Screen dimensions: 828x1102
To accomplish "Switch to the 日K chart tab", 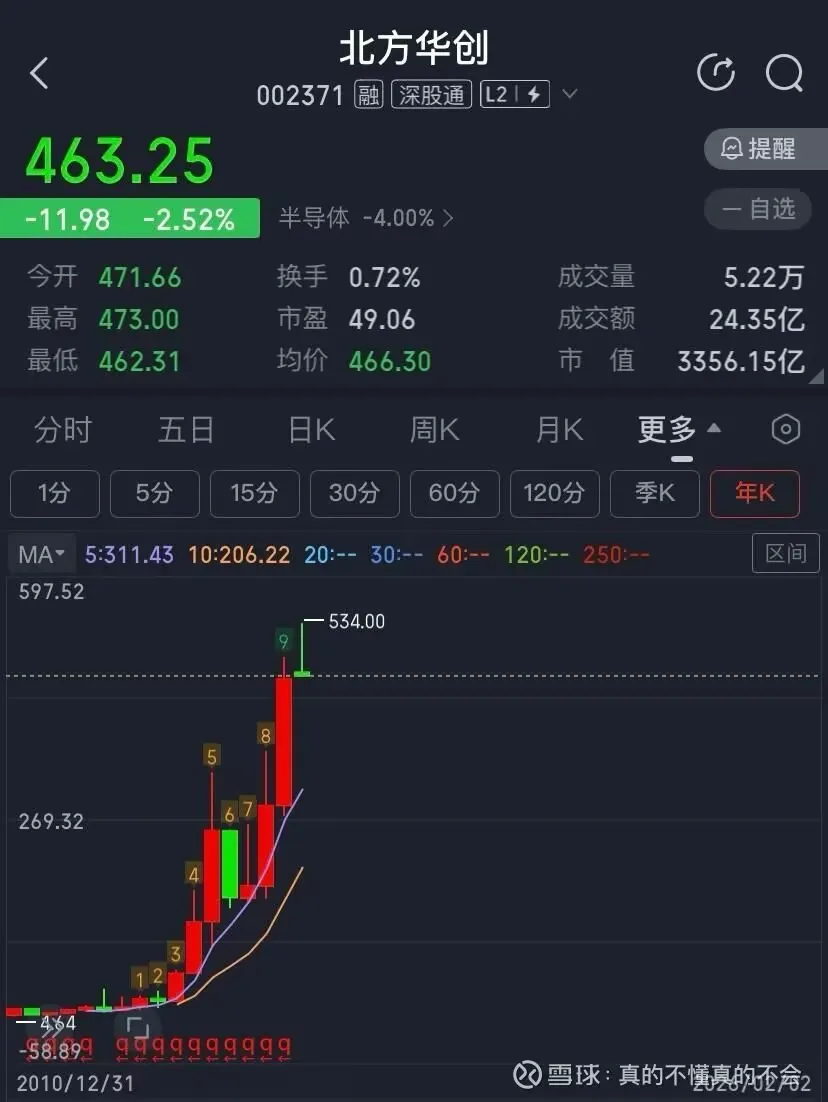I will [x=311, y=430].
